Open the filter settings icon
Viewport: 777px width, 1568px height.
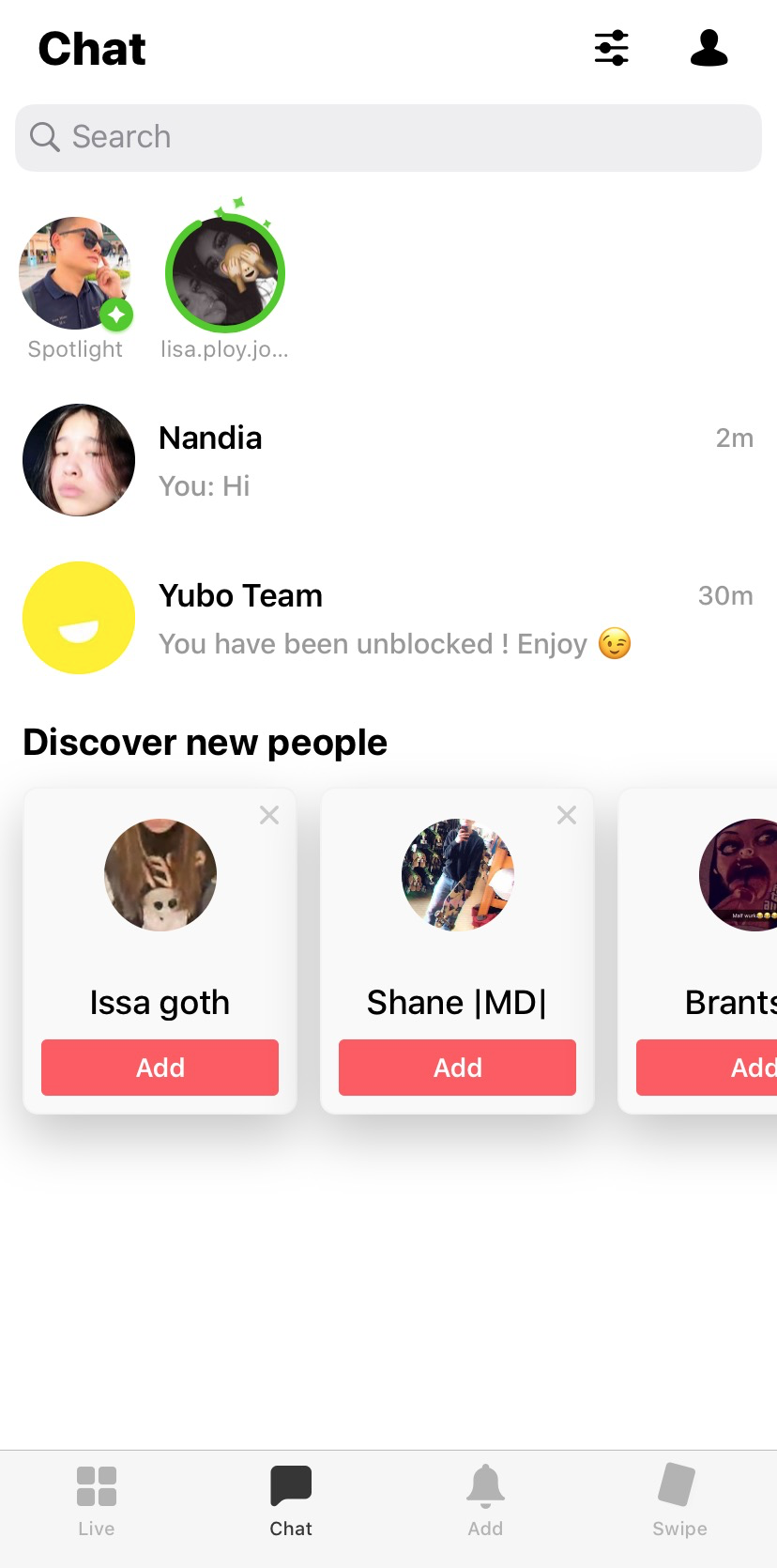coord(611,48)
